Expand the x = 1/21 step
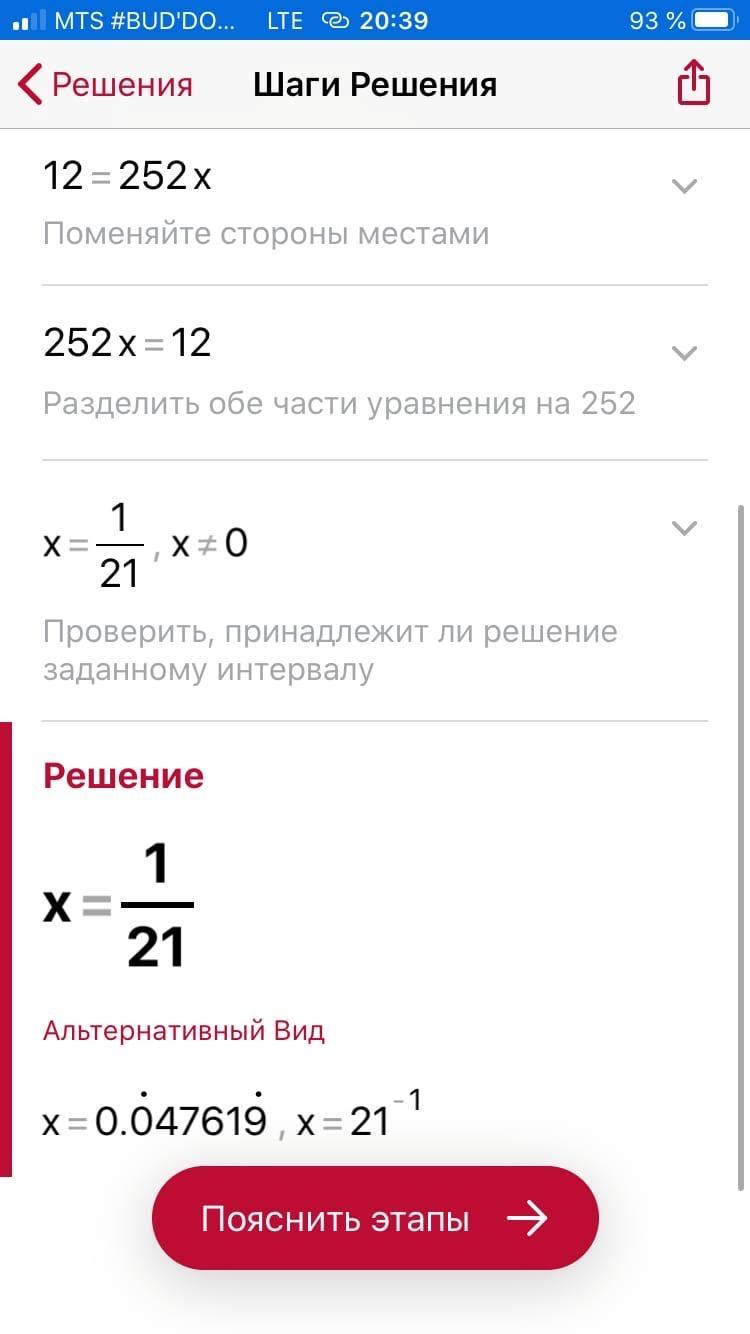The height and width of the screenshot is (1334, 750). point(684,528)
